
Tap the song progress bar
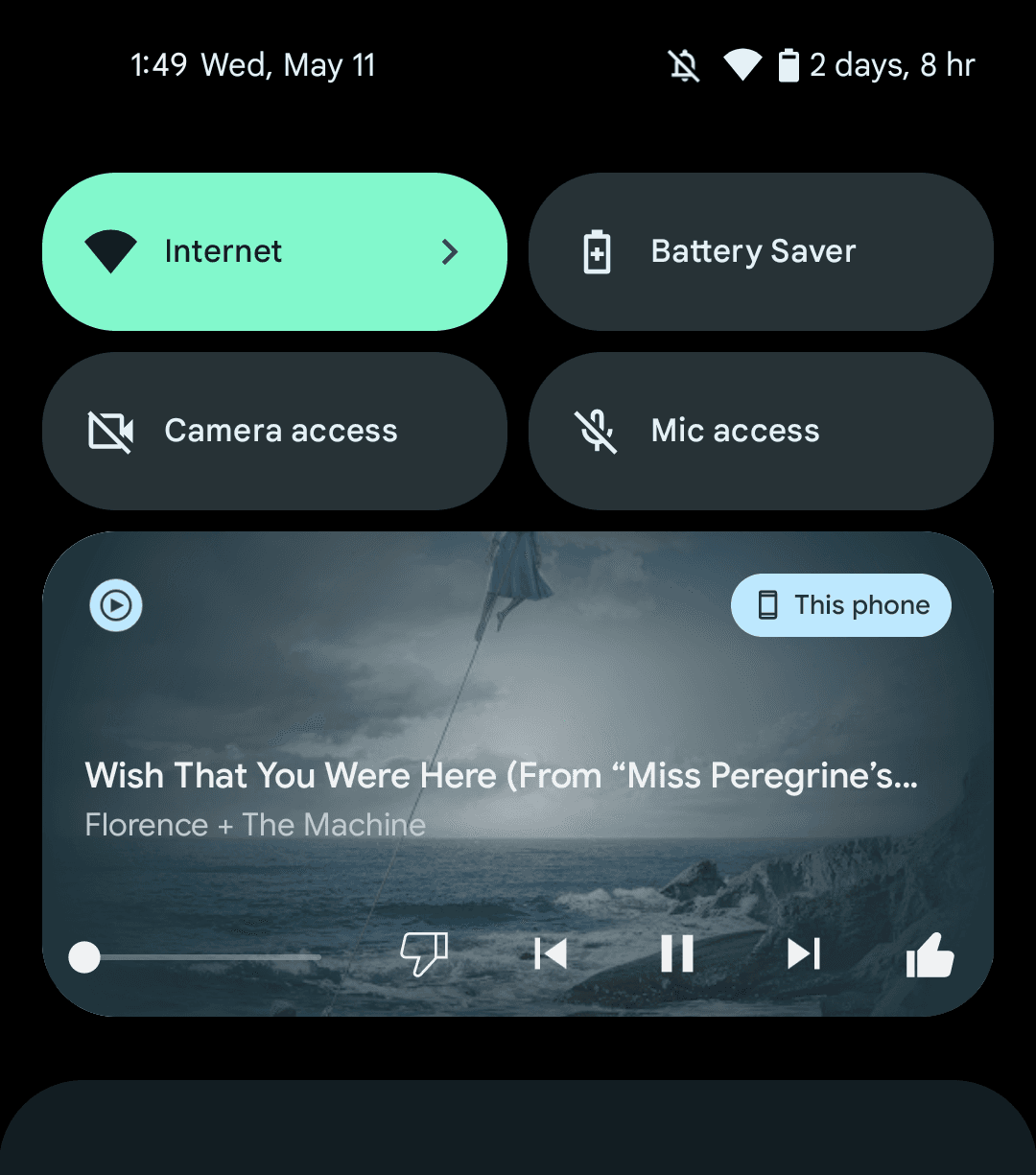201,957
